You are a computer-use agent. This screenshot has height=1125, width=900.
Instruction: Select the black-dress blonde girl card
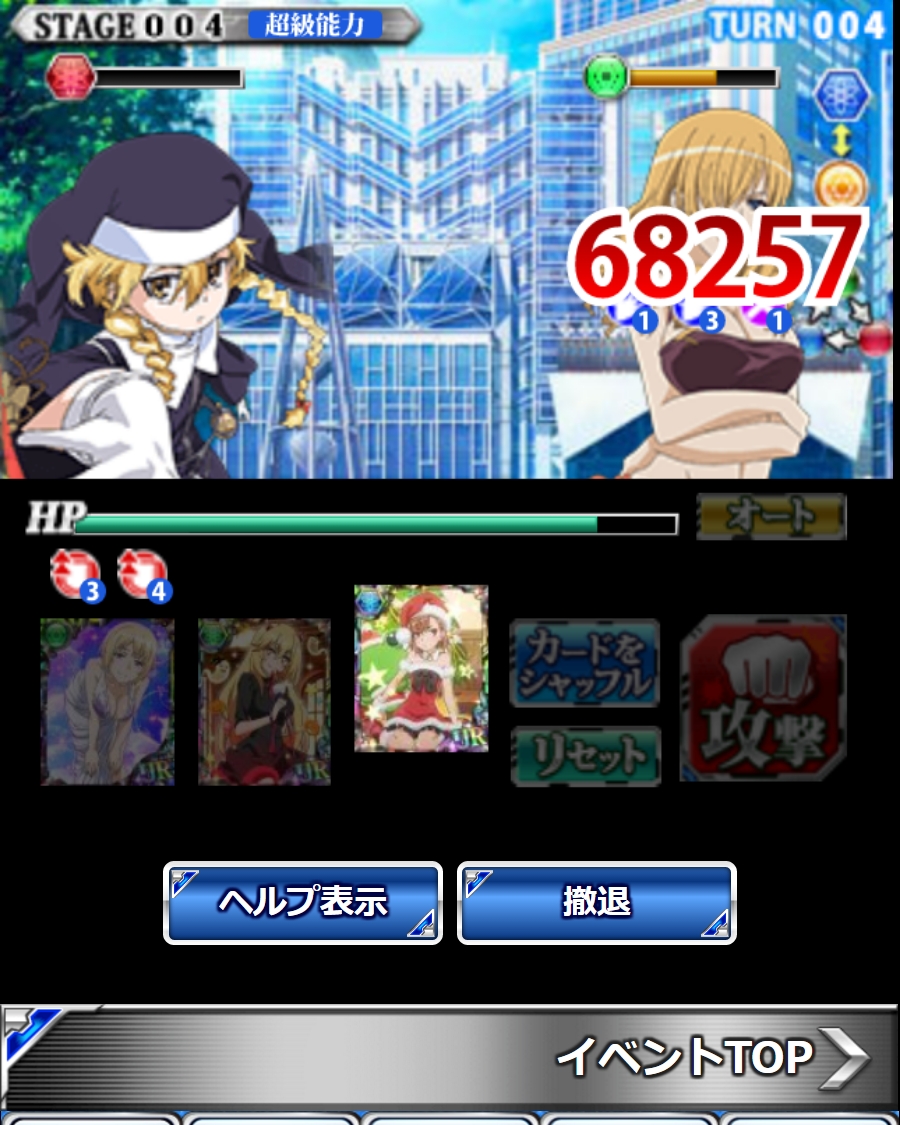(264, 702)
